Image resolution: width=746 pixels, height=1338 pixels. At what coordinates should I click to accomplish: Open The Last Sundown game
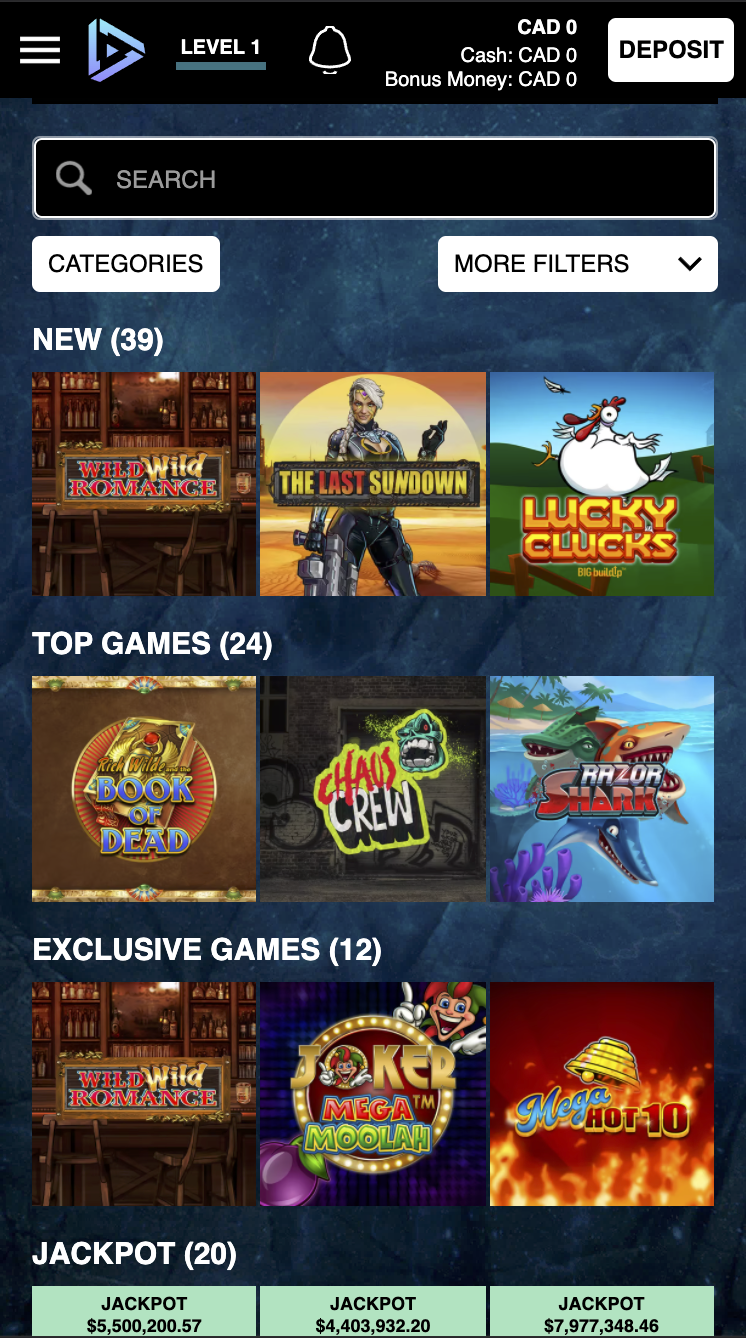coord(373,484)
